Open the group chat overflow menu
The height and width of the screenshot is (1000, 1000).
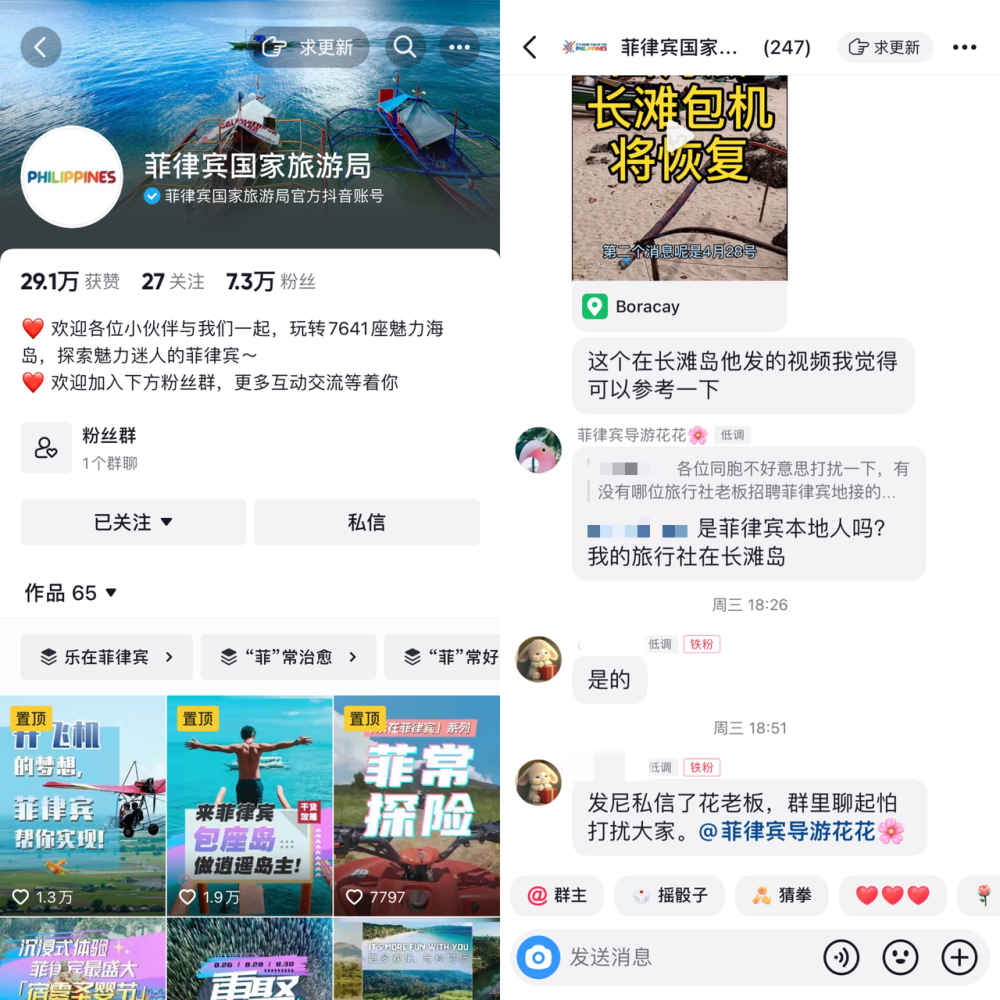[964, 47]
